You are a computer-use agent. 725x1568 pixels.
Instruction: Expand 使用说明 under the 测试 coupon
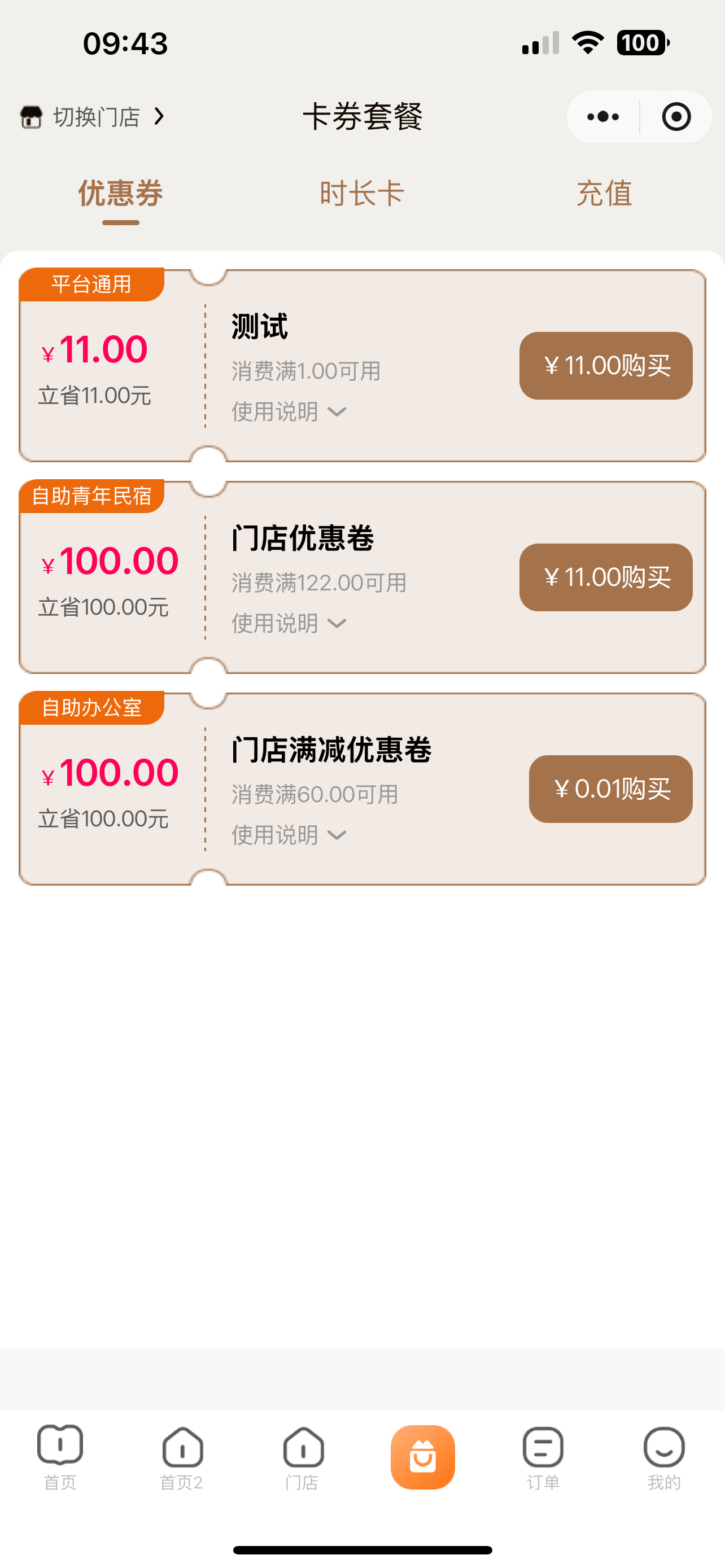coord(289,411)
